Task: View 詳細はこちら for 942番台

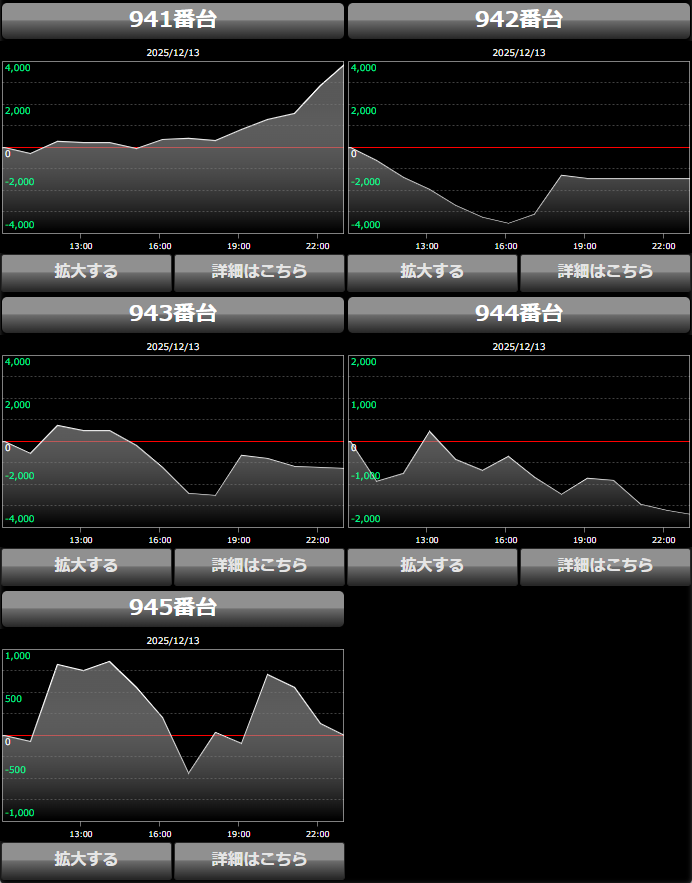Action: pos(605,272)
